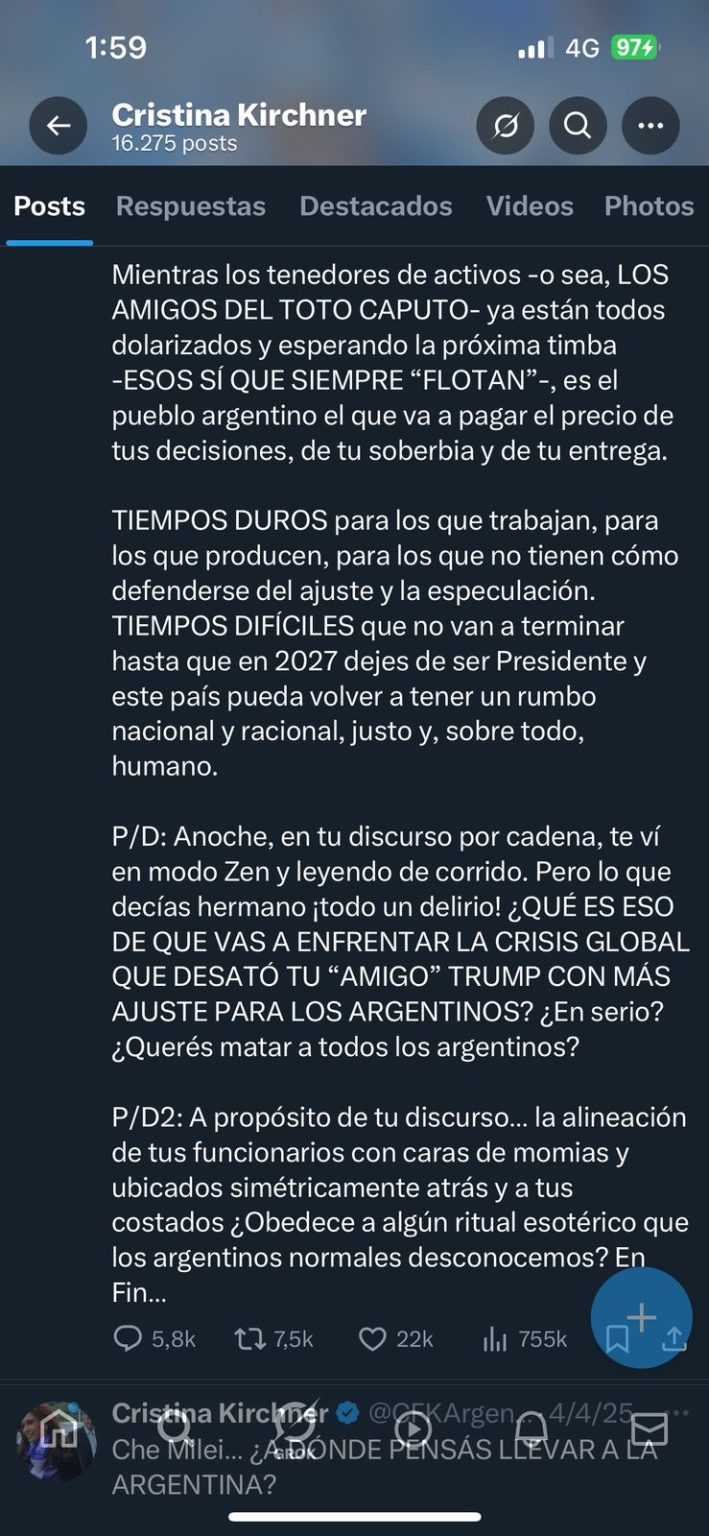Select the Destacados tab

(x=375, y=206)
